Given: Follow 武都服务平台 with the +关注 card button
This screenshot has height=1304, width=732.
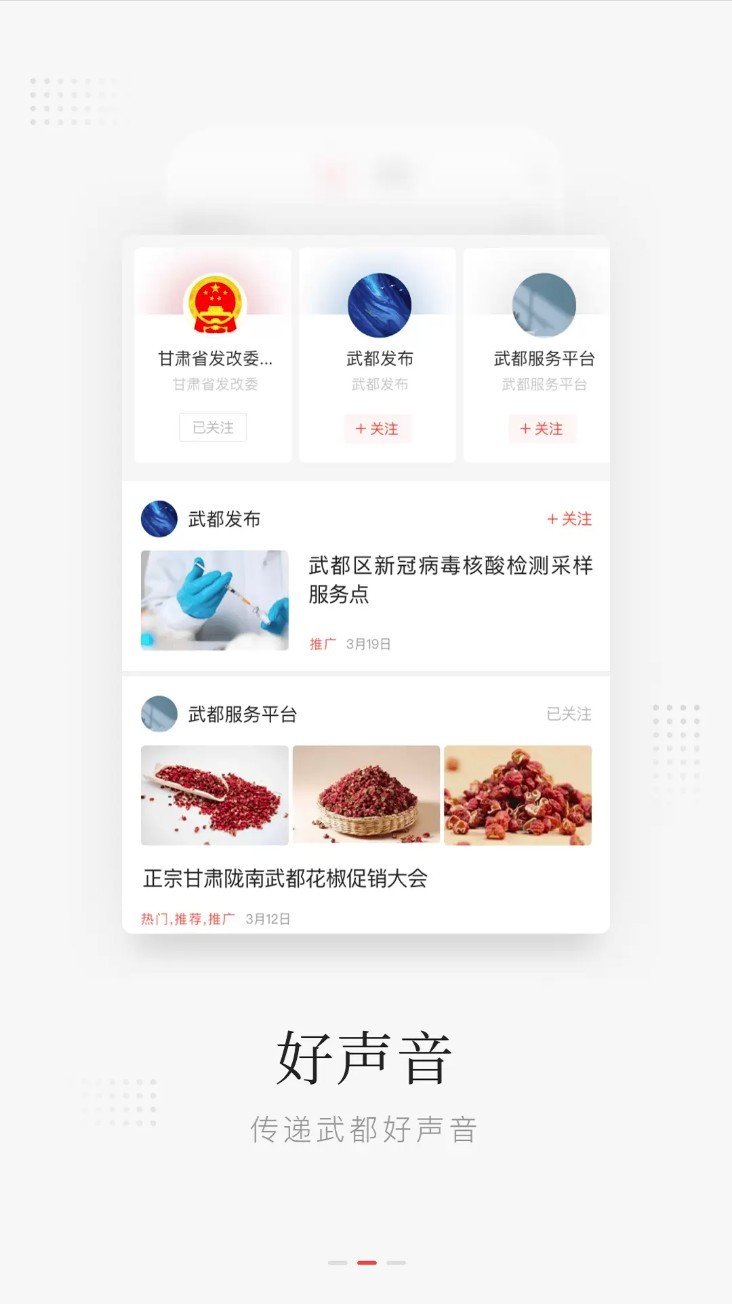Looking at the screenshot, I should click(541, 428).
